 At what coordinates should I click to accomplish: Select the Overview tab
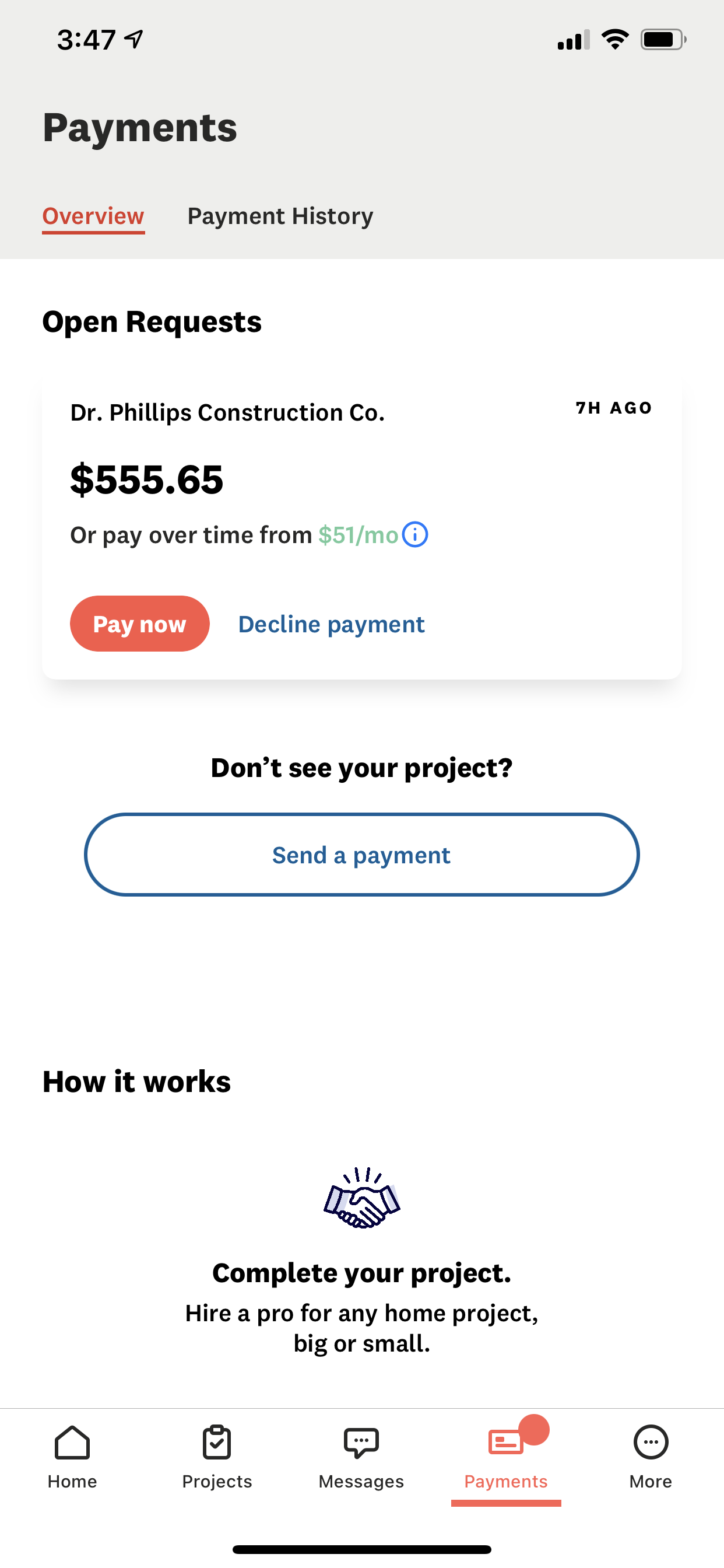pos(93,216)
